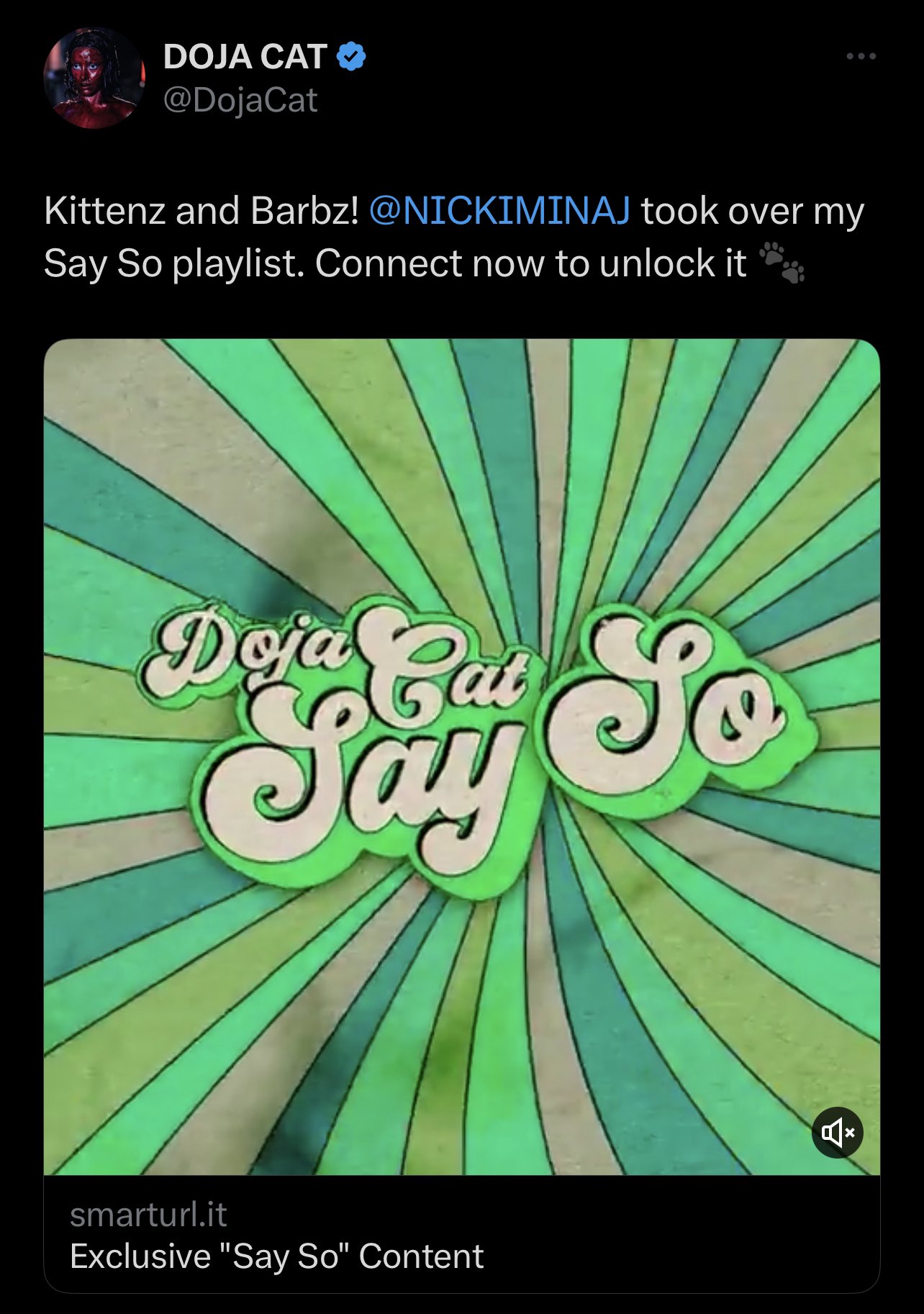The width and height of the screenshot is (924, 1314).
Task: Open the smarturl.it Exclusive "Say So" Content link
Action: coord(277,1236)
